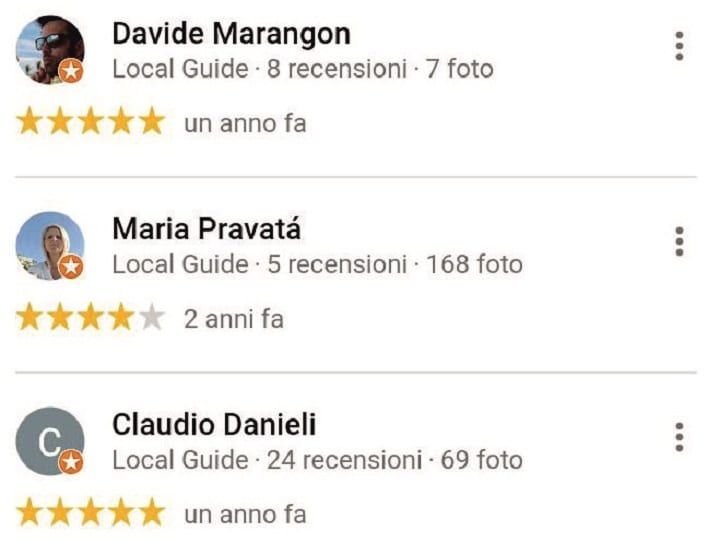Open the overflow menu on Claudio Danieli's review
Viewport: 720px width, 543px height.
pyautogui.click(x=680, y=437)
